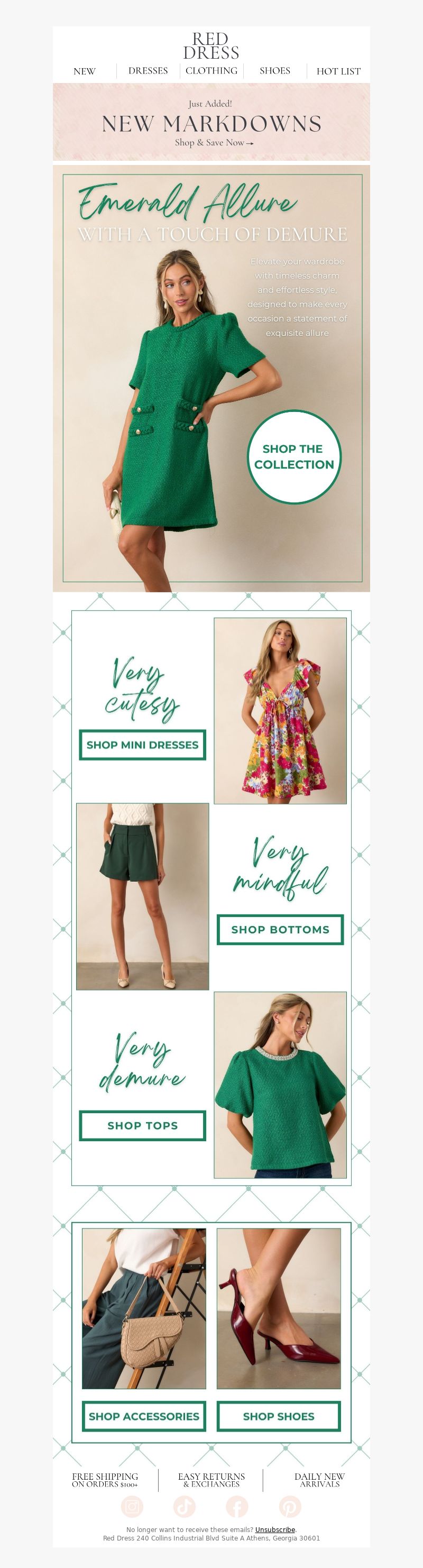This screenshot has width=423, height=1568.
Task: Open the CLOTHING category
Action: click(211, 71)
